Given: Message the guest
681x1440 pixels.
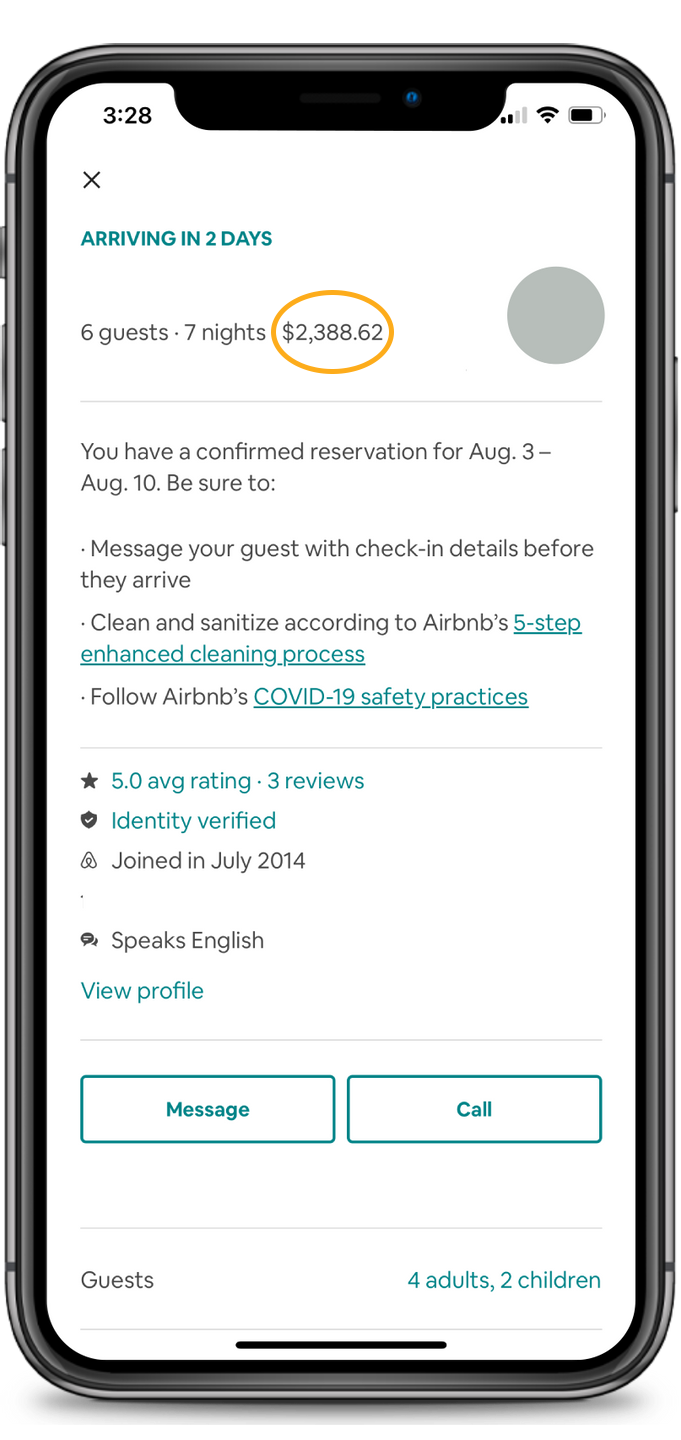Looking at the screenshot, I should pyautogui.click(x=207, y=1109).
